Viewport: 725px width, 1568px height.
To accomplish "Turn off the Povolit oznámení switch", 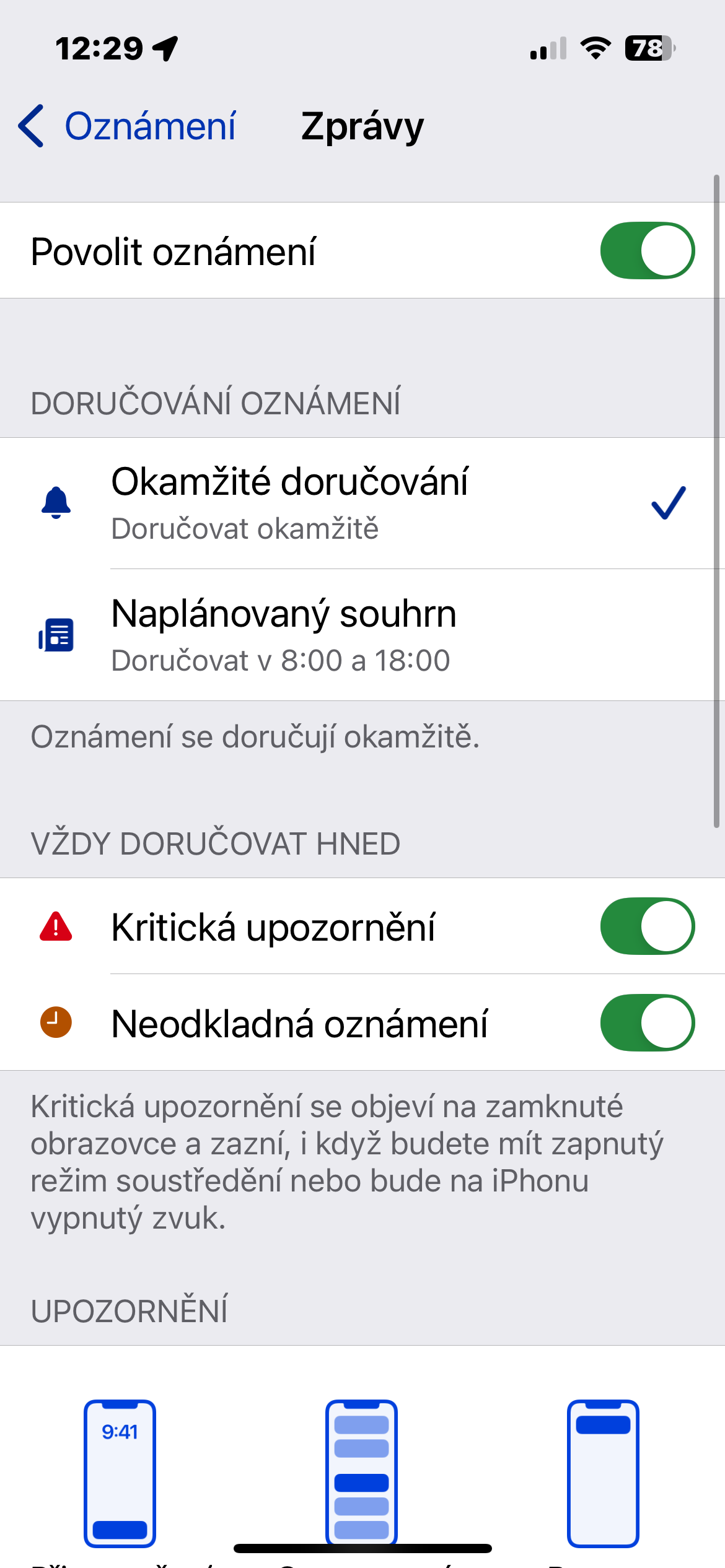I will point(647,251).
